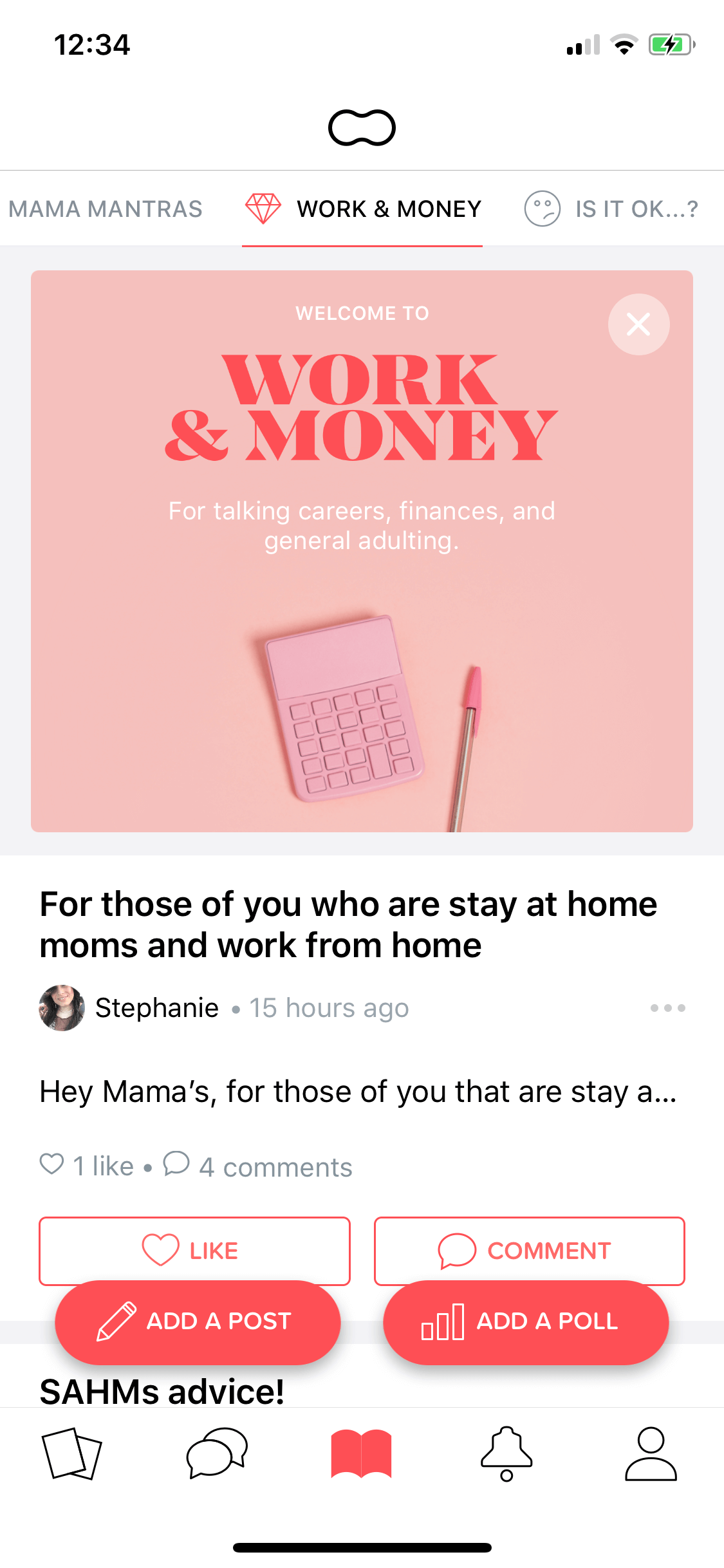Open the profile tab
This screenshot has width=724, height=1568.
pyautogui.click(x=651, y=1454)
